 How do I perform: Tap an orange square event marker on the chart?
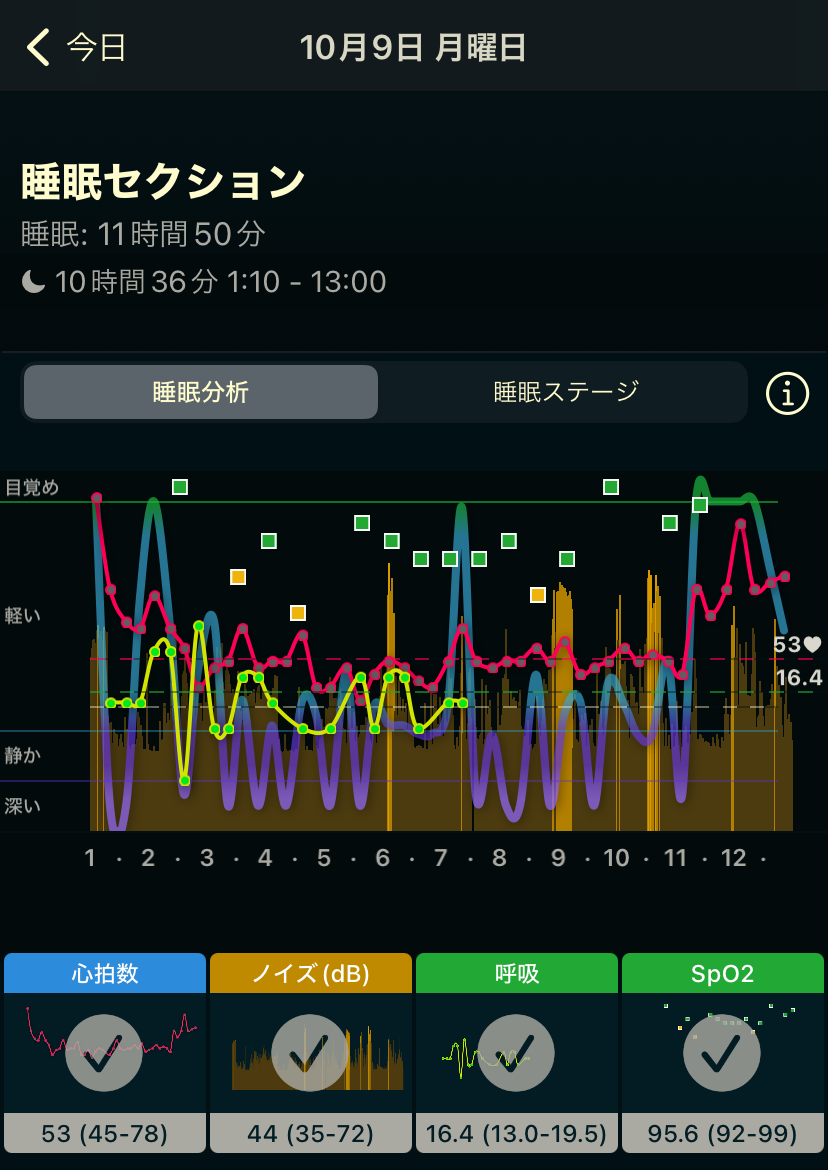(x=239, y=577)
